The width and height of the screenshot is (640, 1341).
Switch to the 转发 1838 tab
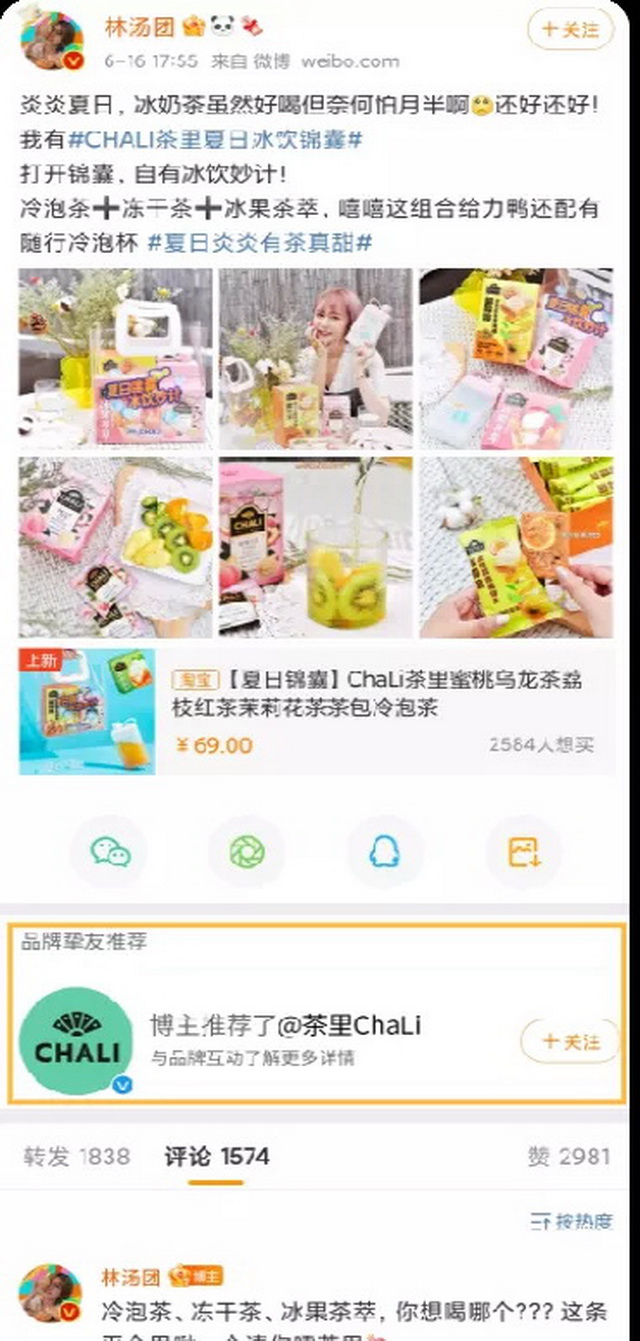[77, 1157]
